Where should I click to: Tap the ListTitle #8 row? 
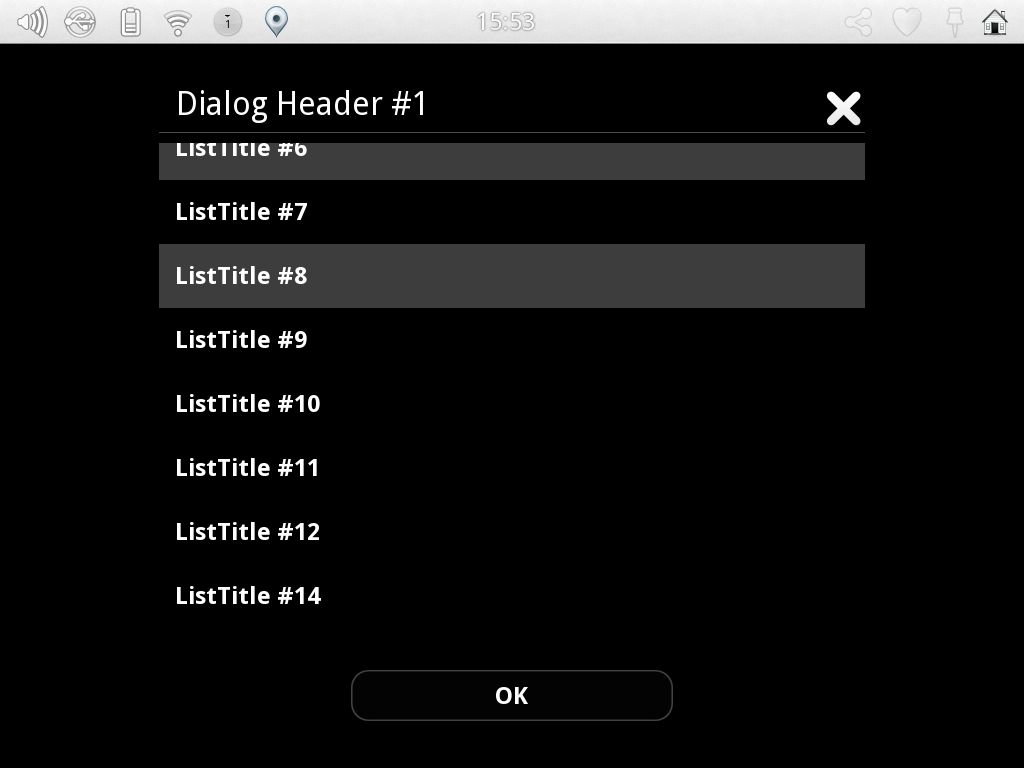pyautogui.click(x=511, y=276)
